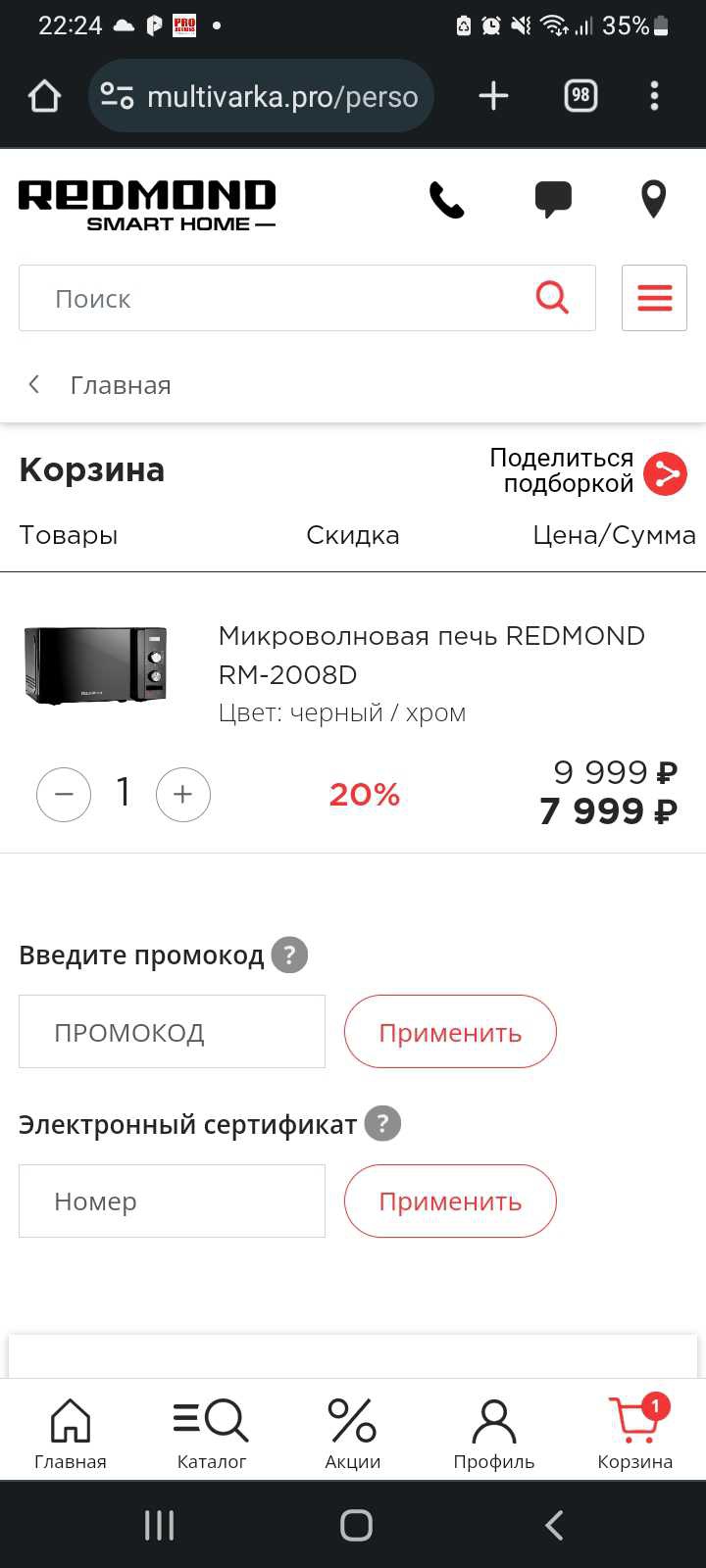The image size is (706, 1568).
Task: Call REDMOND via the phone icon
Action: click(x=446, y=200)
